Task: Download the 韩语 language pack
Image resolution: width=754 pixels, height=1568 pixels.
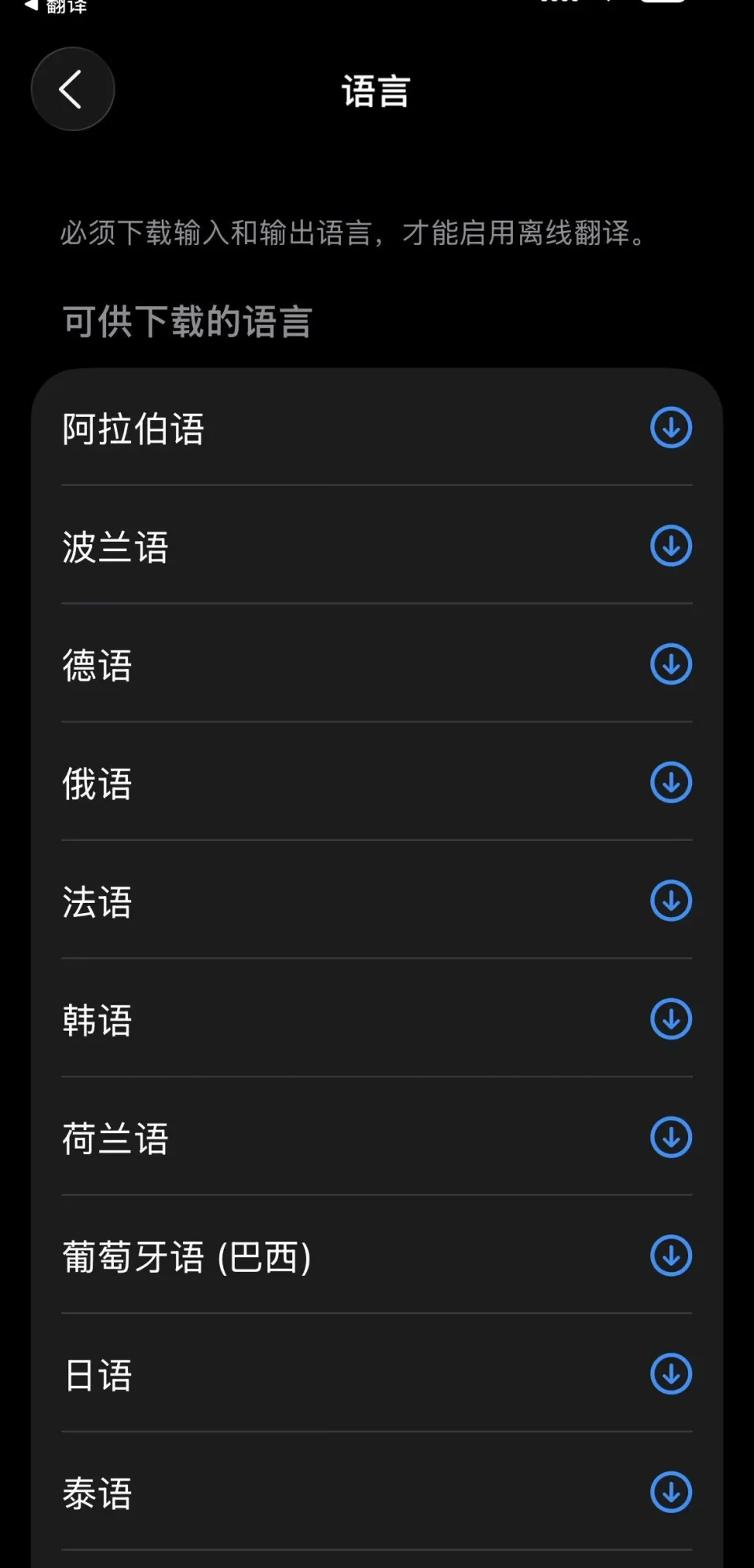Action: tap(671, 1019)
